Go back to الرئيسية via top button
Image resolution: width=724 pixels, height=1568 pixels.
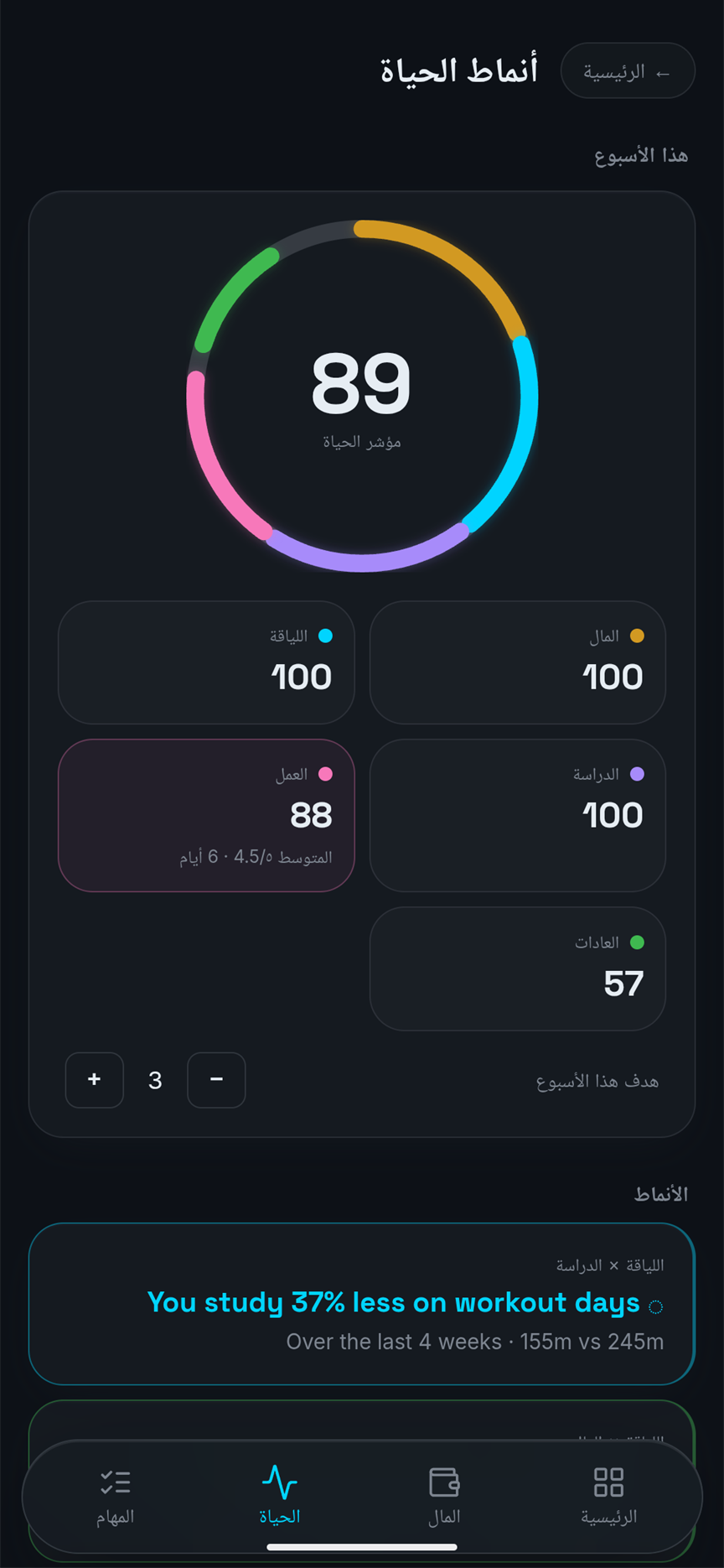tap(628, 71)
